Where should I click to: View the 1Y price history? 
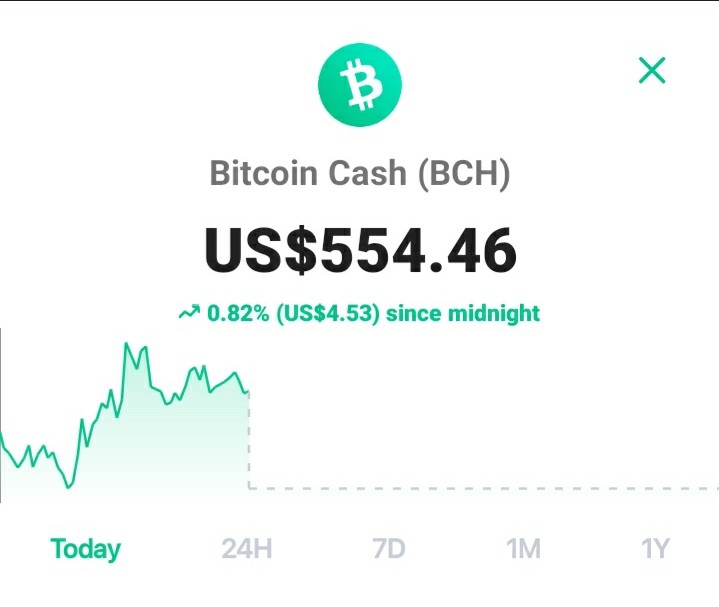pyautogui.click(x=655, y=548)
